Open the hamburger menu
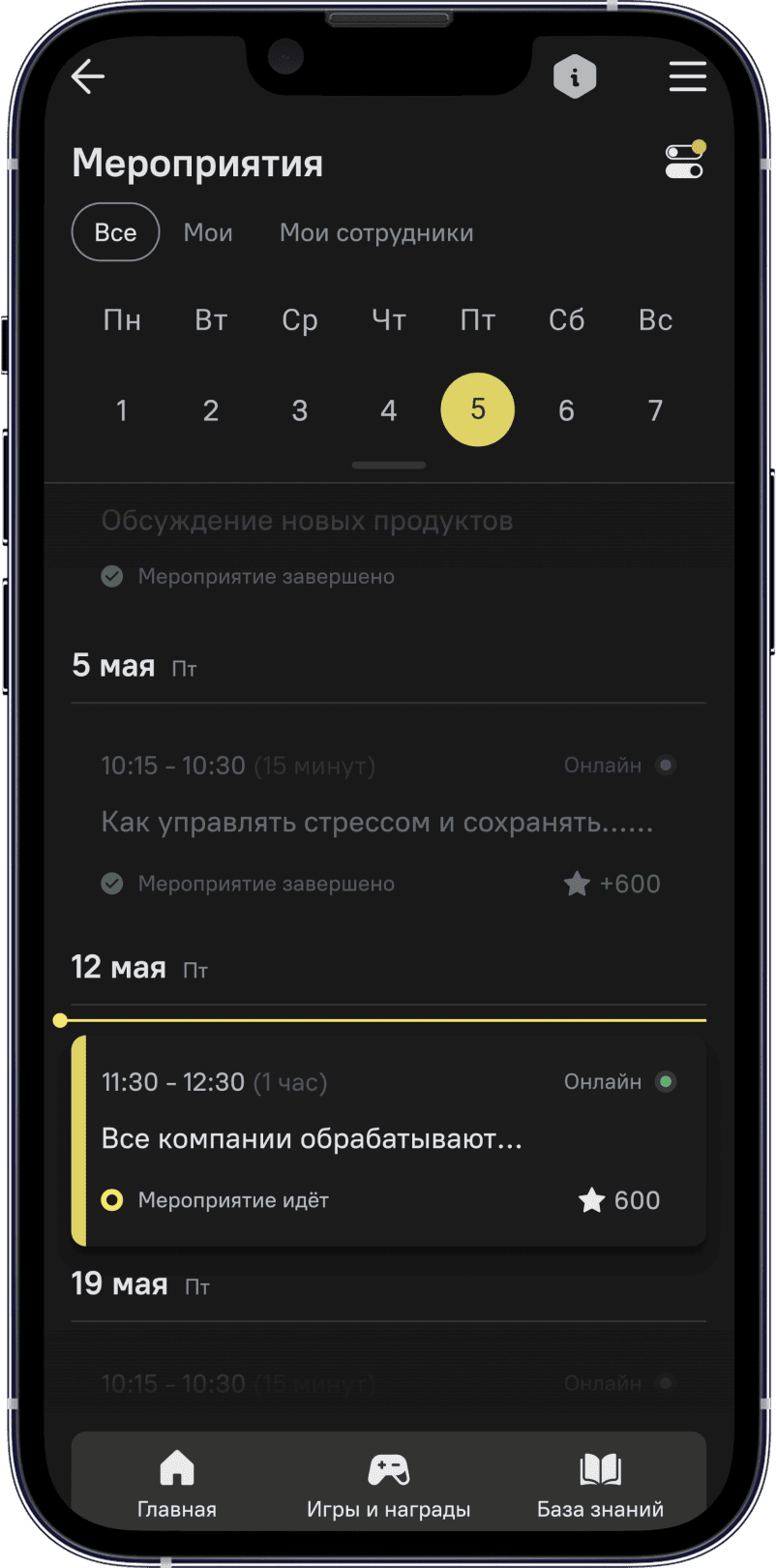This screenshot has width=776, height=1568. click(x=687, y=76)
